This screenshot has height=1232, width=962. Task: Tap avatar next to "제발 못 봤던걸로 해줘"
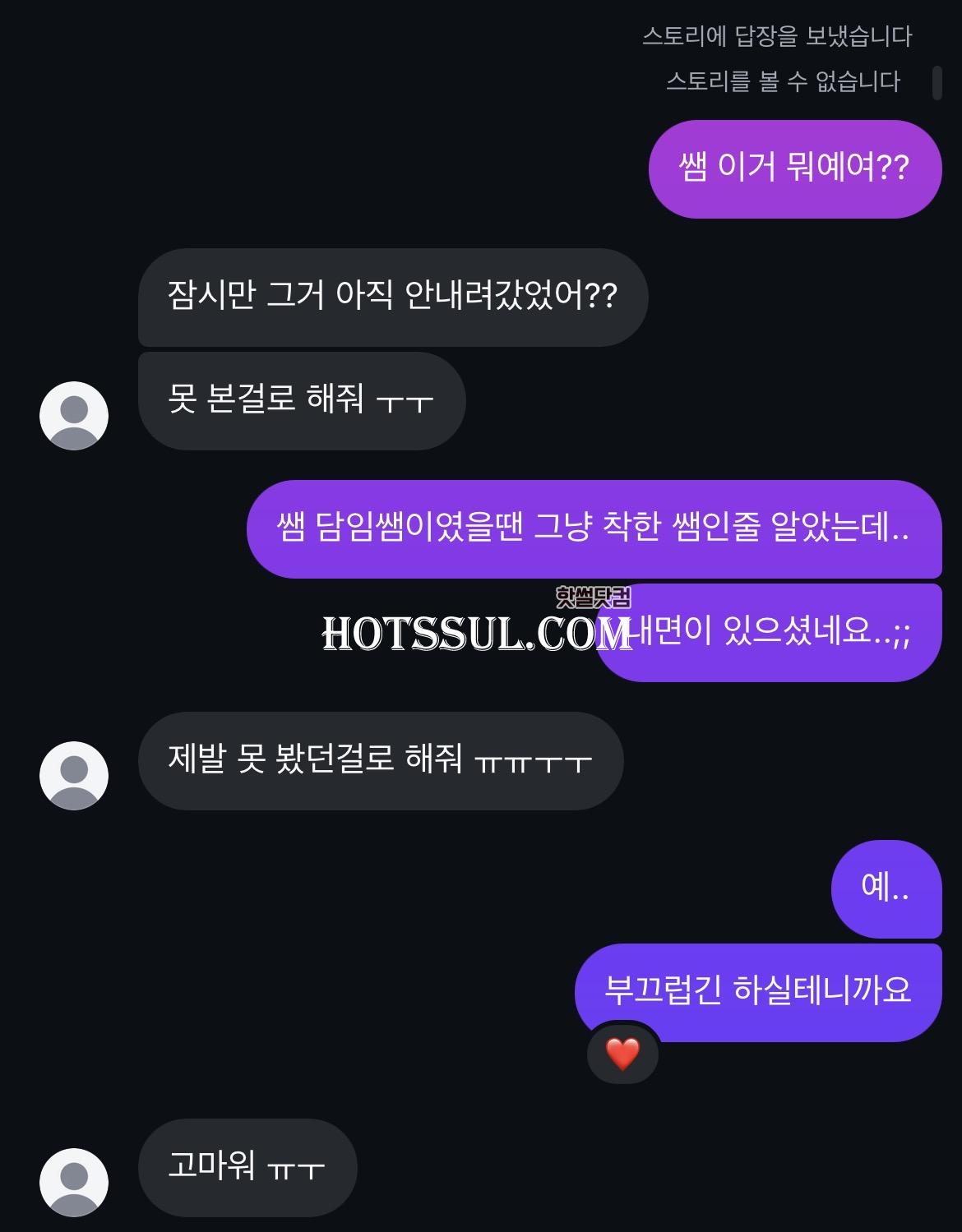tap(74, 775)
